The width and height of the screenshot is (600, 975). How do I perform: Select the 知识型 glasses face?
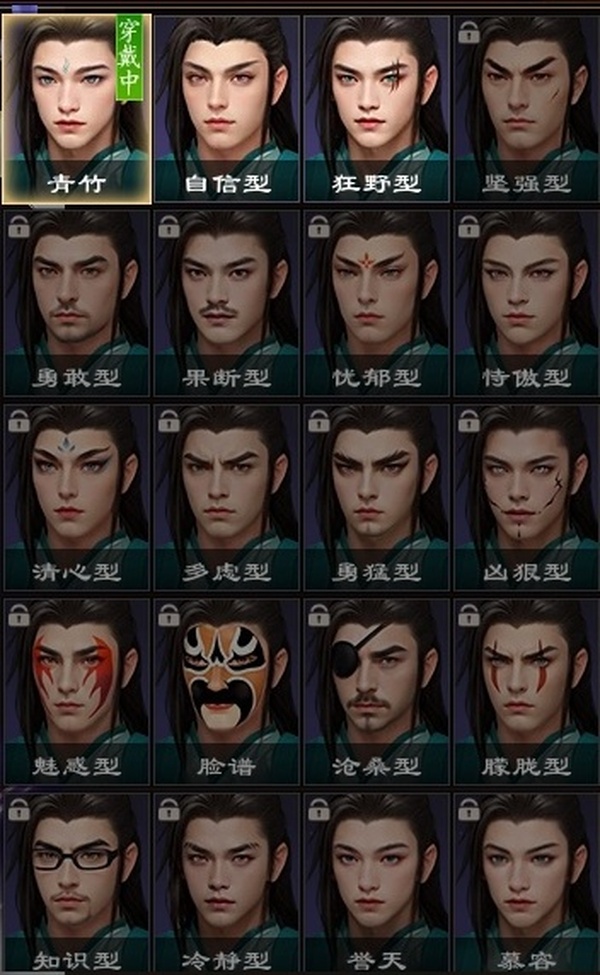[77, 884]
